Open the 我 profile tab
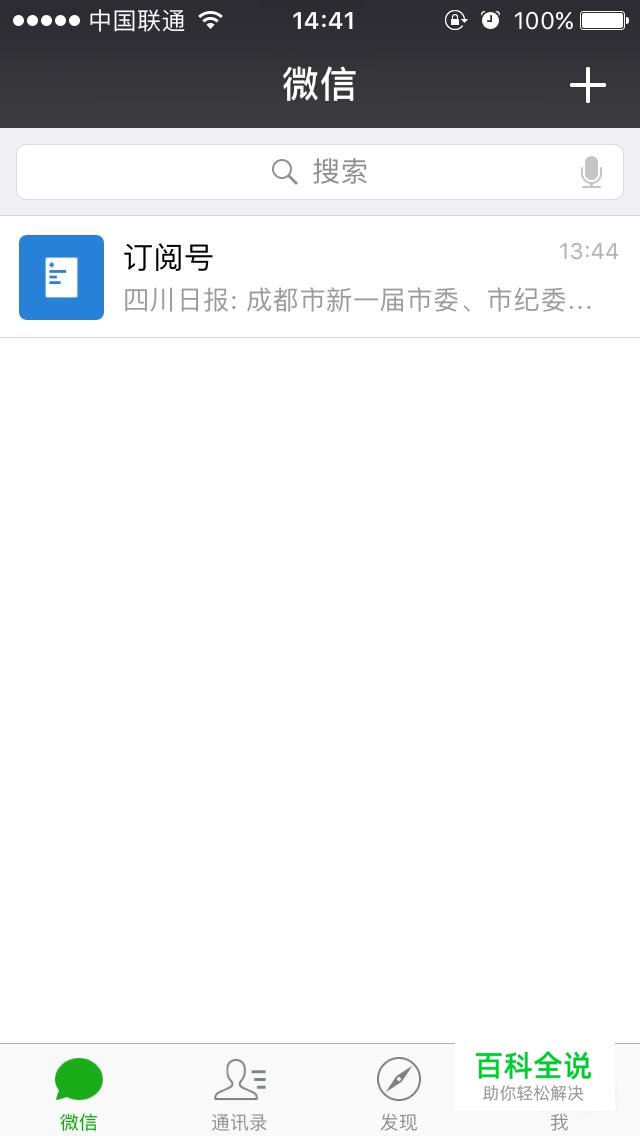Viewport: 640px width, 1136px height. coord(559,1121)
